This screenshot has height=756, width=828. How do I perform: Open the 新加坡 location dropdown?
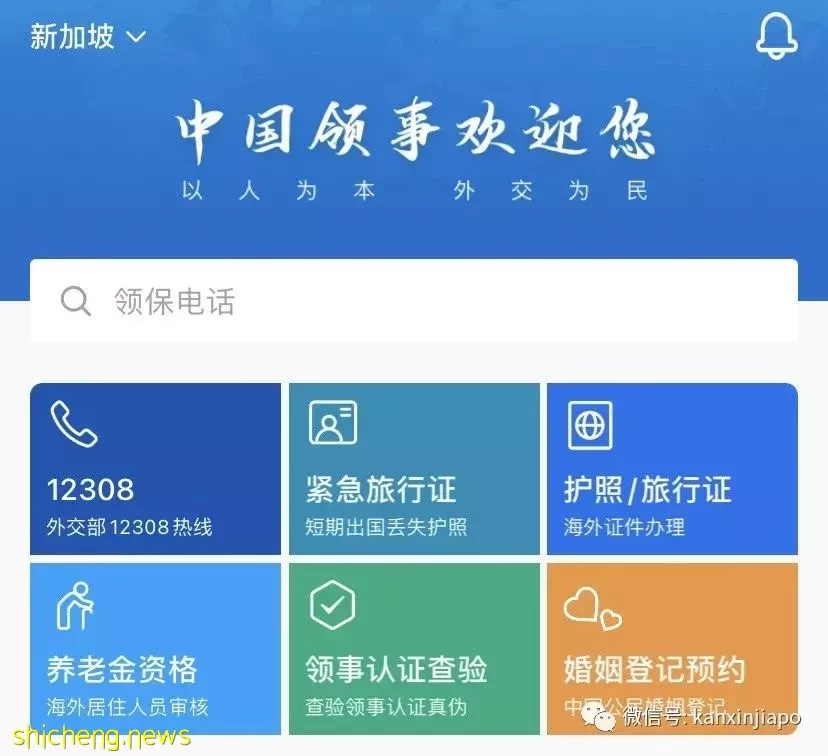88,37
